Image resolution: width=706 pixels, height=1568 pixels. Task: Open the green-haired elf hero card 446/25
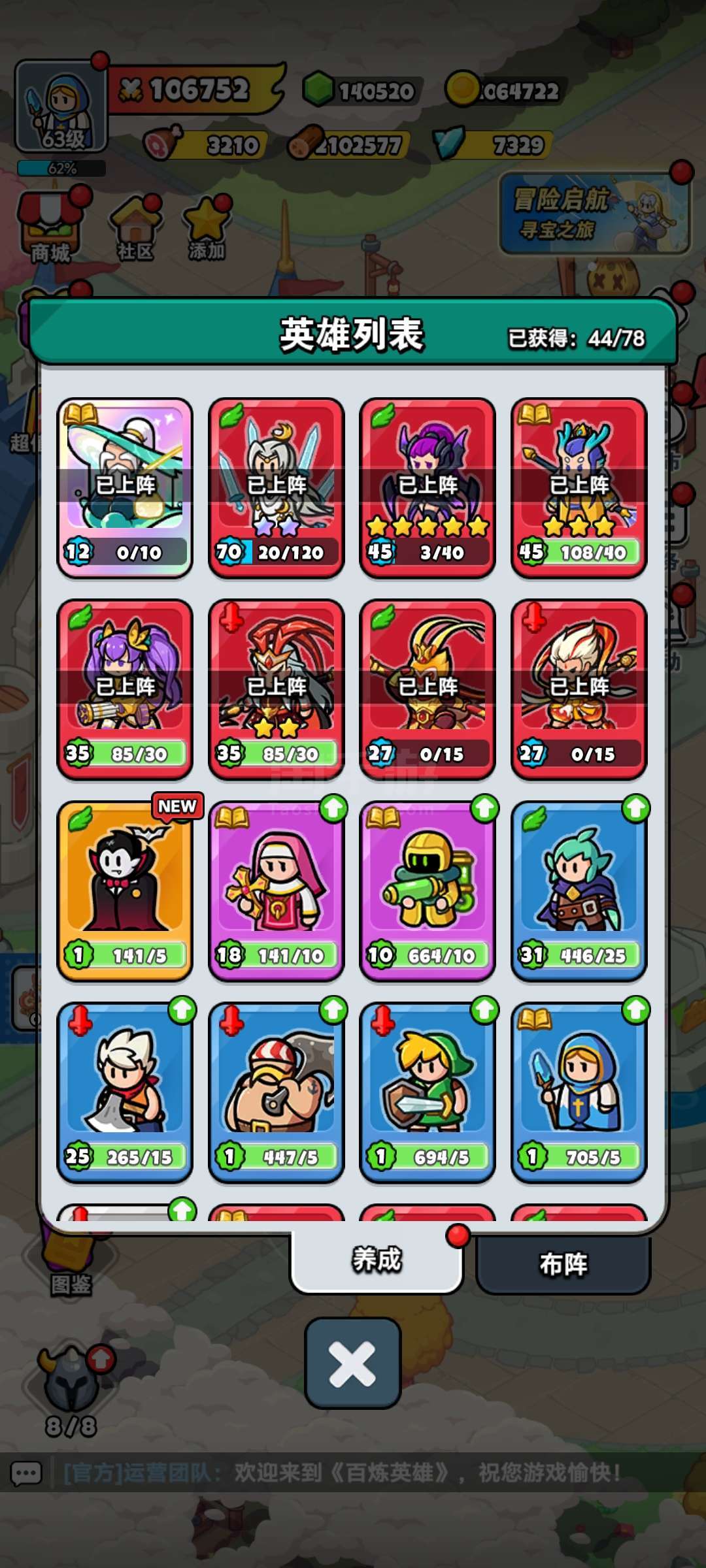click(579, 889)
